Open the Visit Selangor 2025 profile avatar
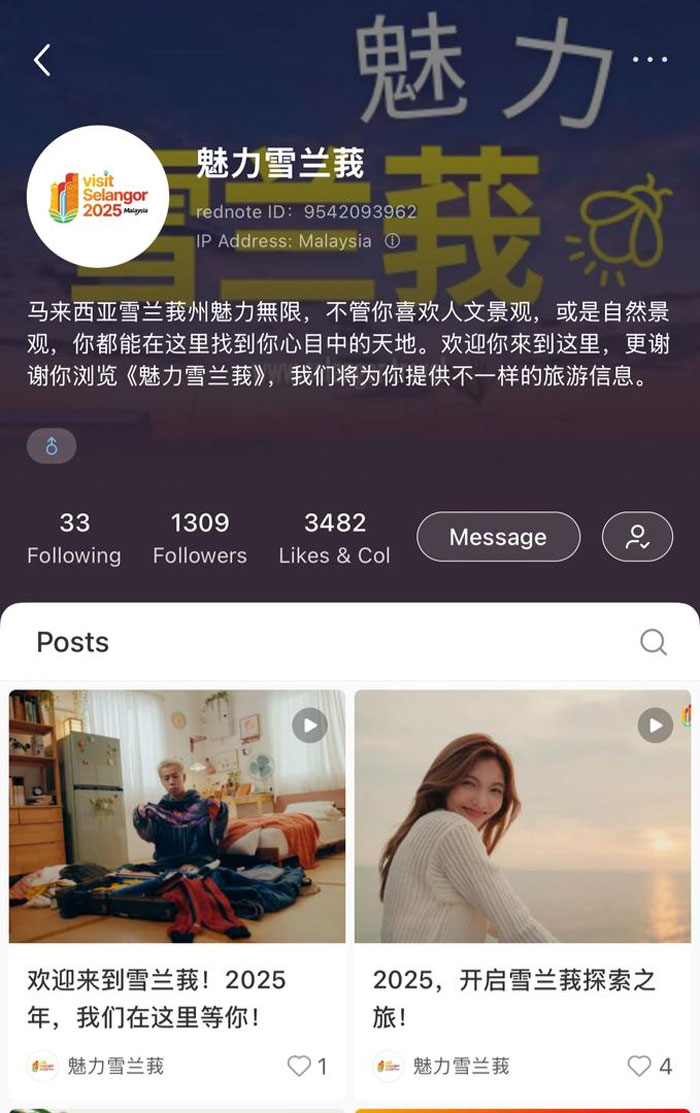700x1113 pixels. click(97, 196)
